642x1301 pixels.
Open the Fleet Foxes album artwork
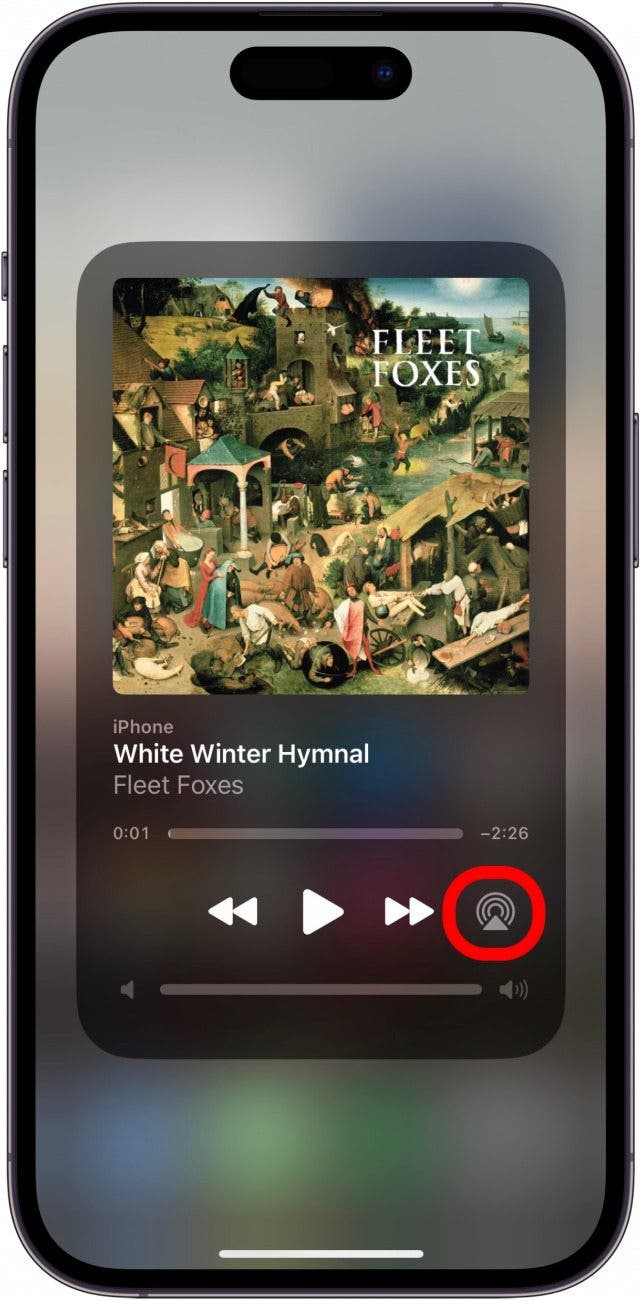[x=320, y=485]
